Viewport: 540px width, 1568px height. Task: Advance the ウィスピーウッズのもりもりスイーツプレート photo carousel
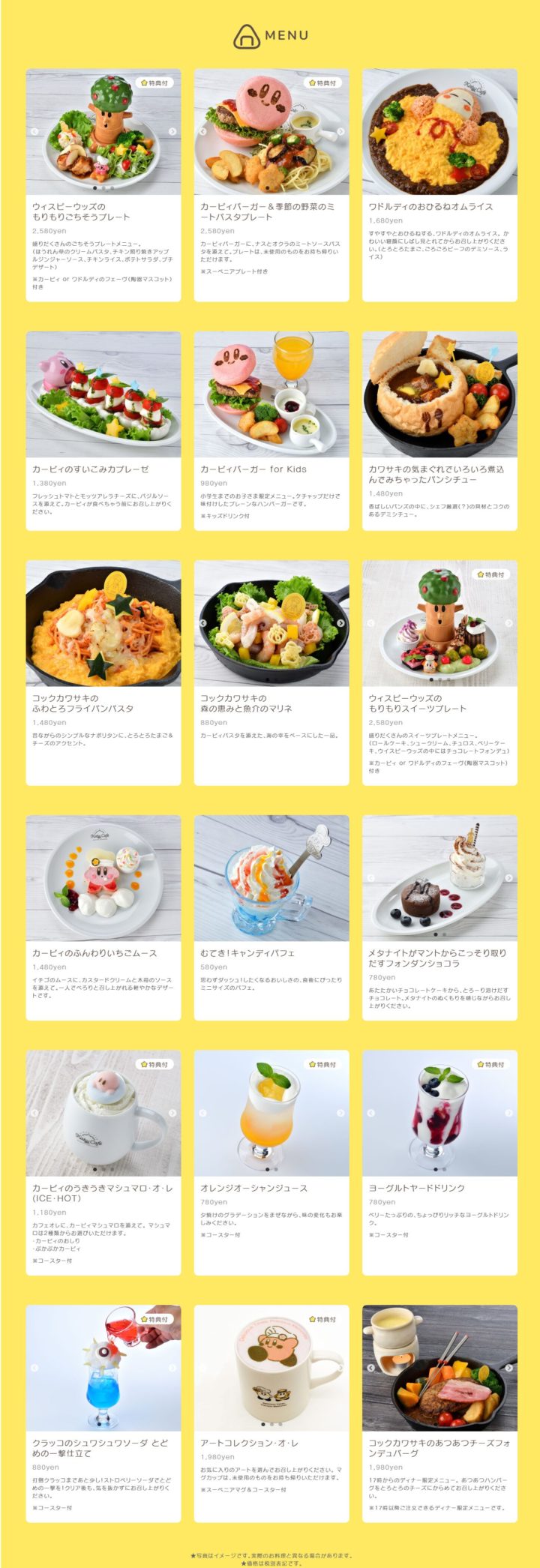(x=508, y=623)
